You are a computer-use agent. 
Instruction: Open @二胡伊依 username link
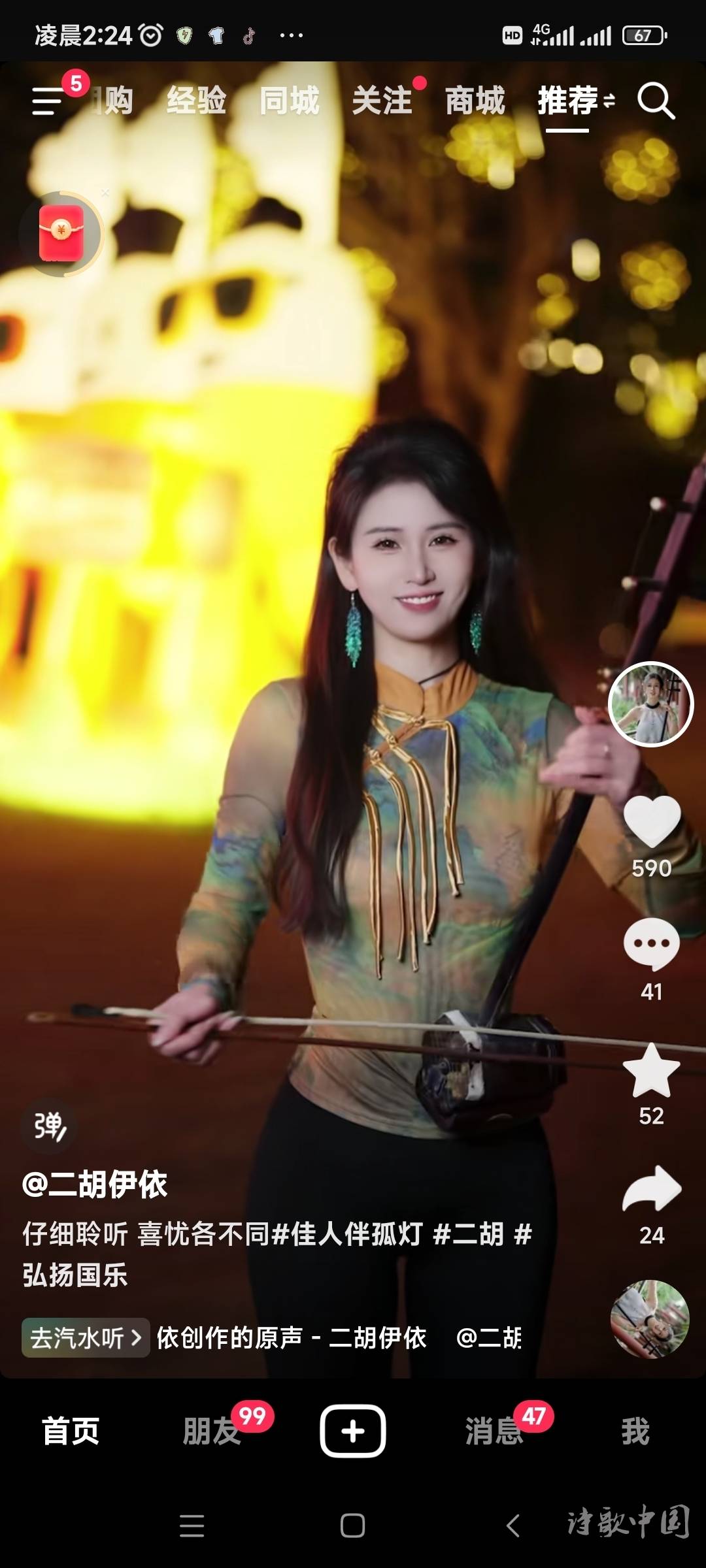pyautogui.click(x=95, y=1184)
